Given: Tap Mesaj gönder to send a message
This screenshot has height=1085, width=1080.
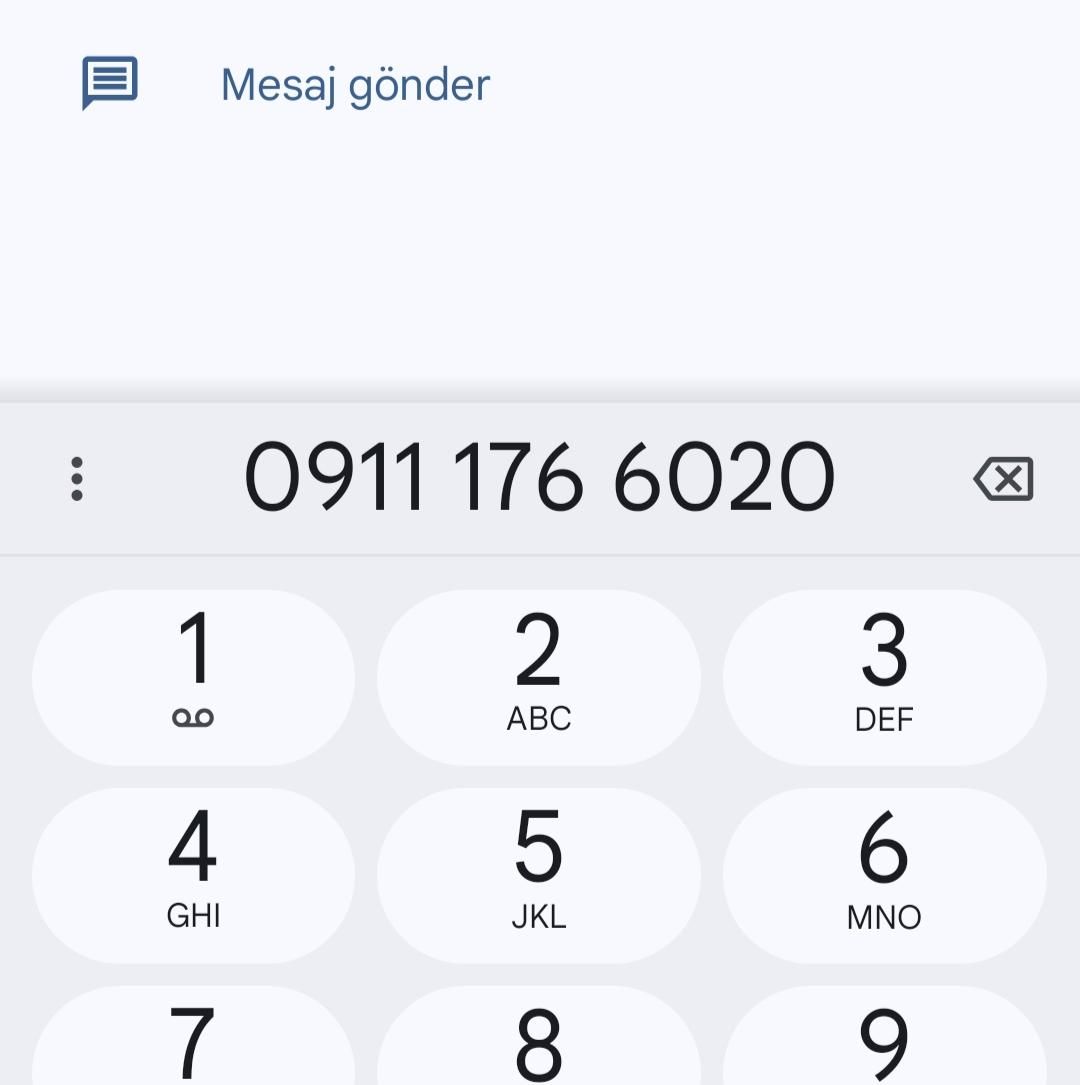Looking at the screenshot, I should coord(354,84).
